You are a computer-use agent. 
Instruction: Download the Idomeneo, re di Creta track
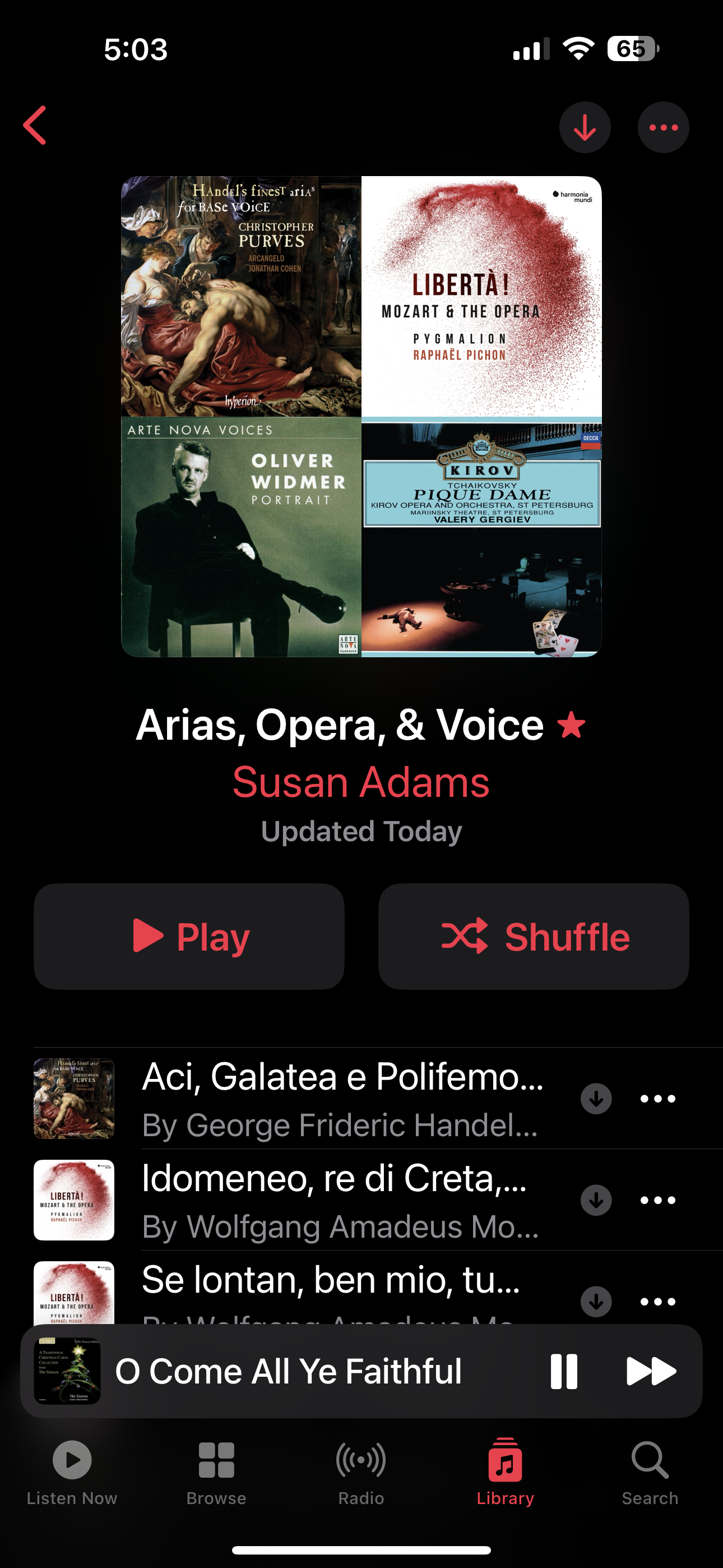[x=596, y=1200]
